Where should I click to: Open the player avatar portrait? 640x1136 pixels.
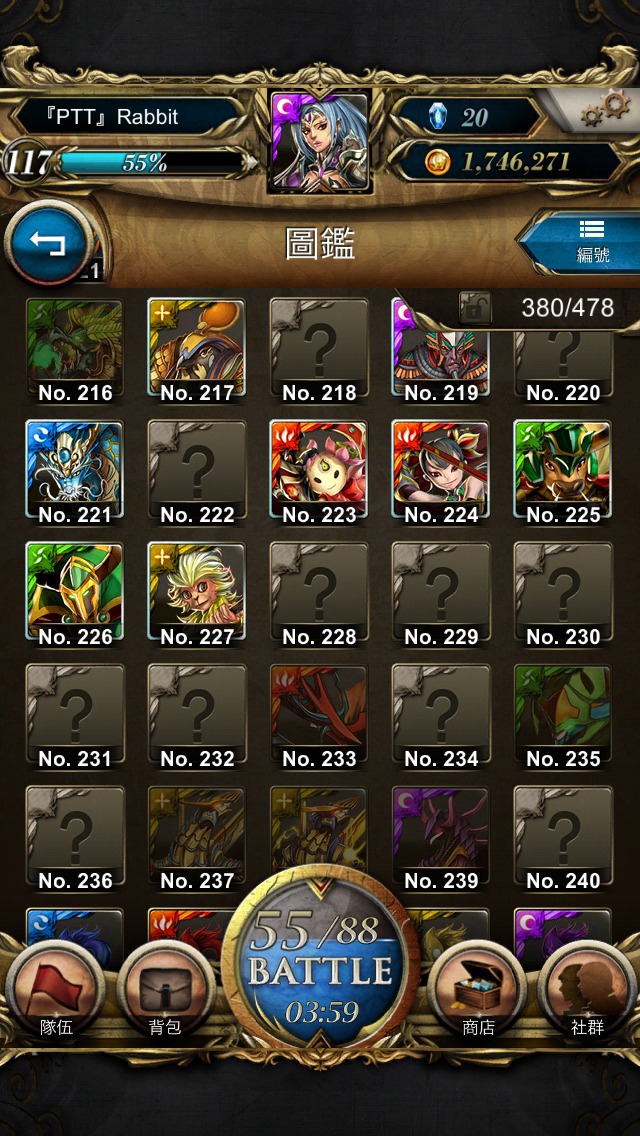pyautogui.click(x=320, y=142)
